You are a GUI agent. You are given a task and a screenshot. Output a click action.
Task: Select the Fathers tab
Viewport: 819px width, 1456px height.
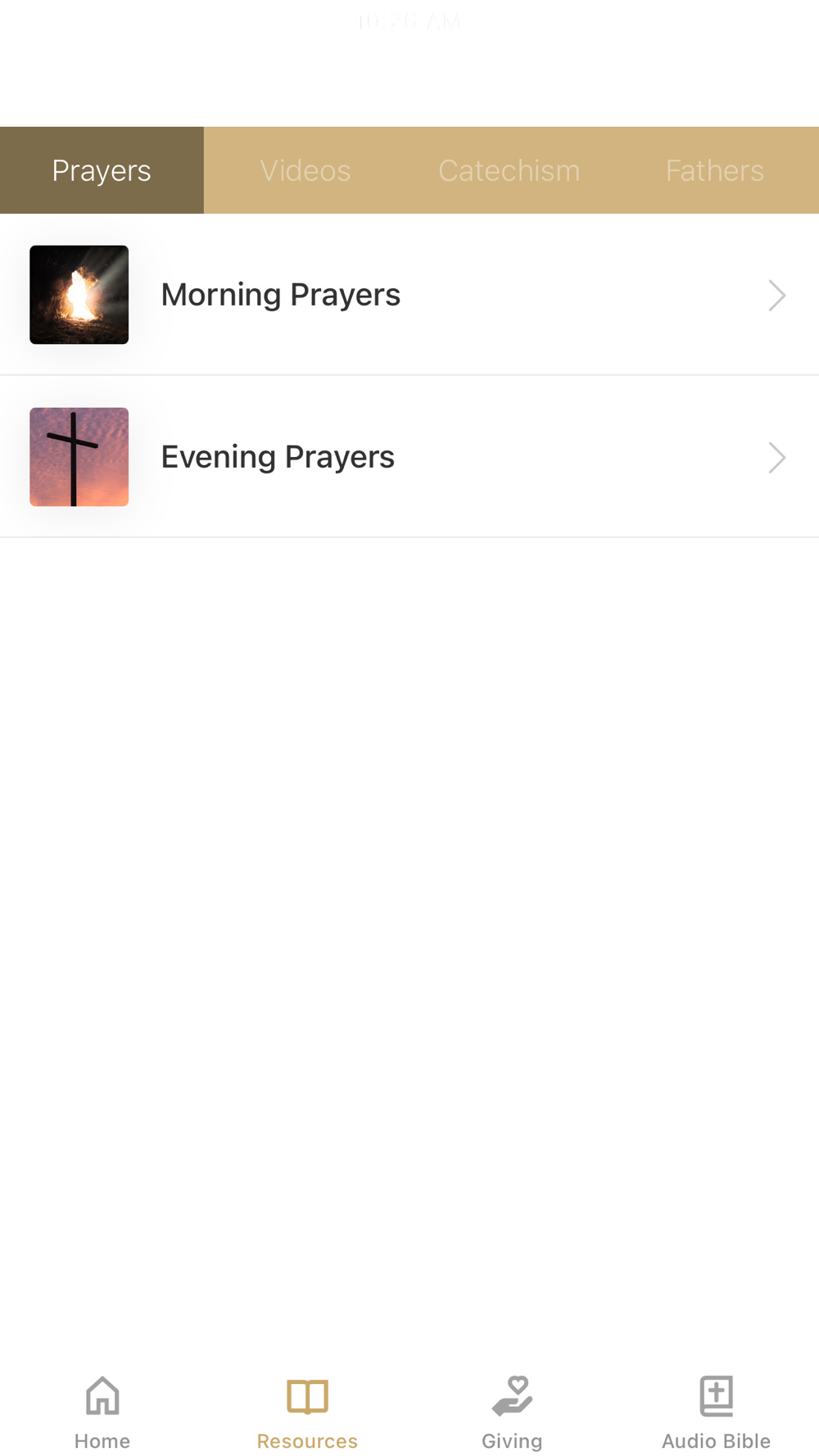point(715,170)
